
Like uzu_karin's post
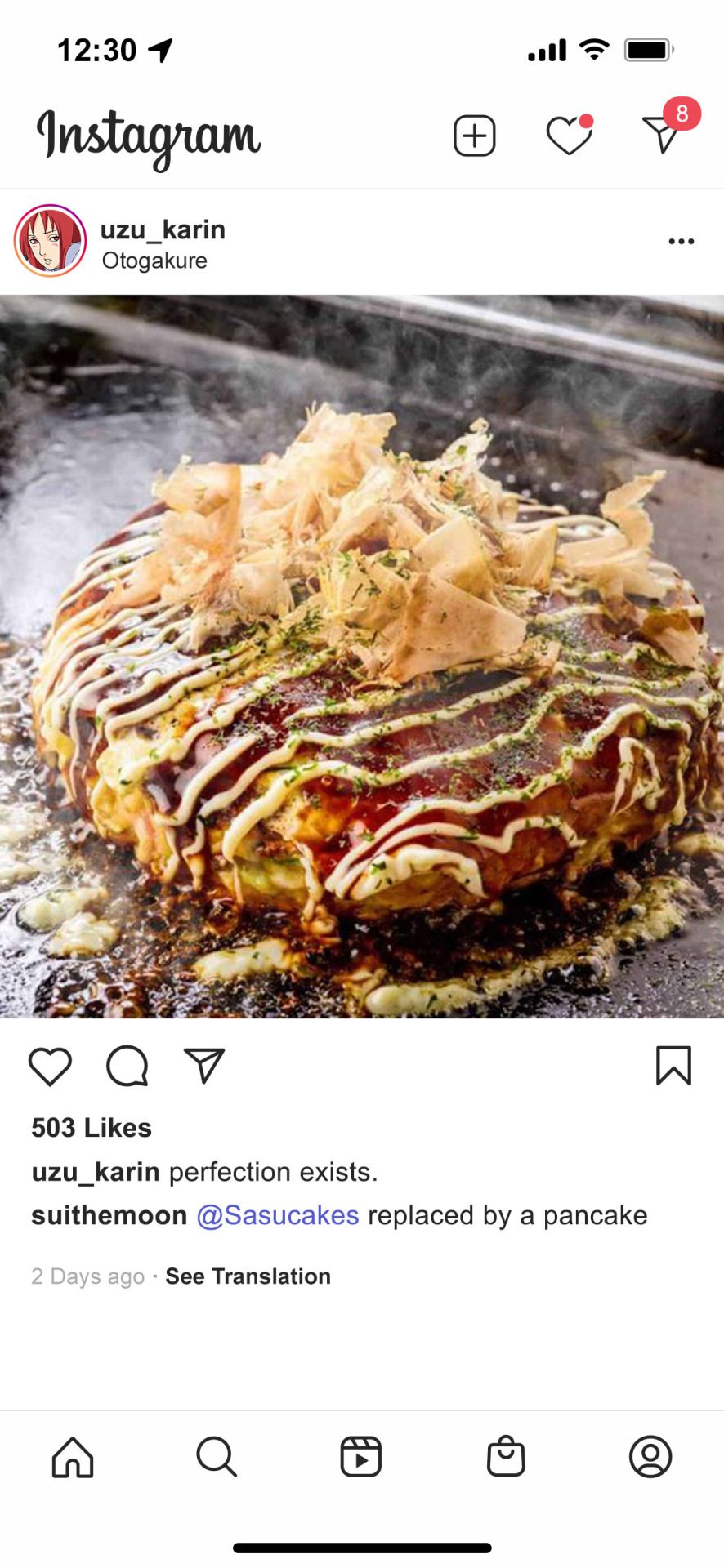50,1066
